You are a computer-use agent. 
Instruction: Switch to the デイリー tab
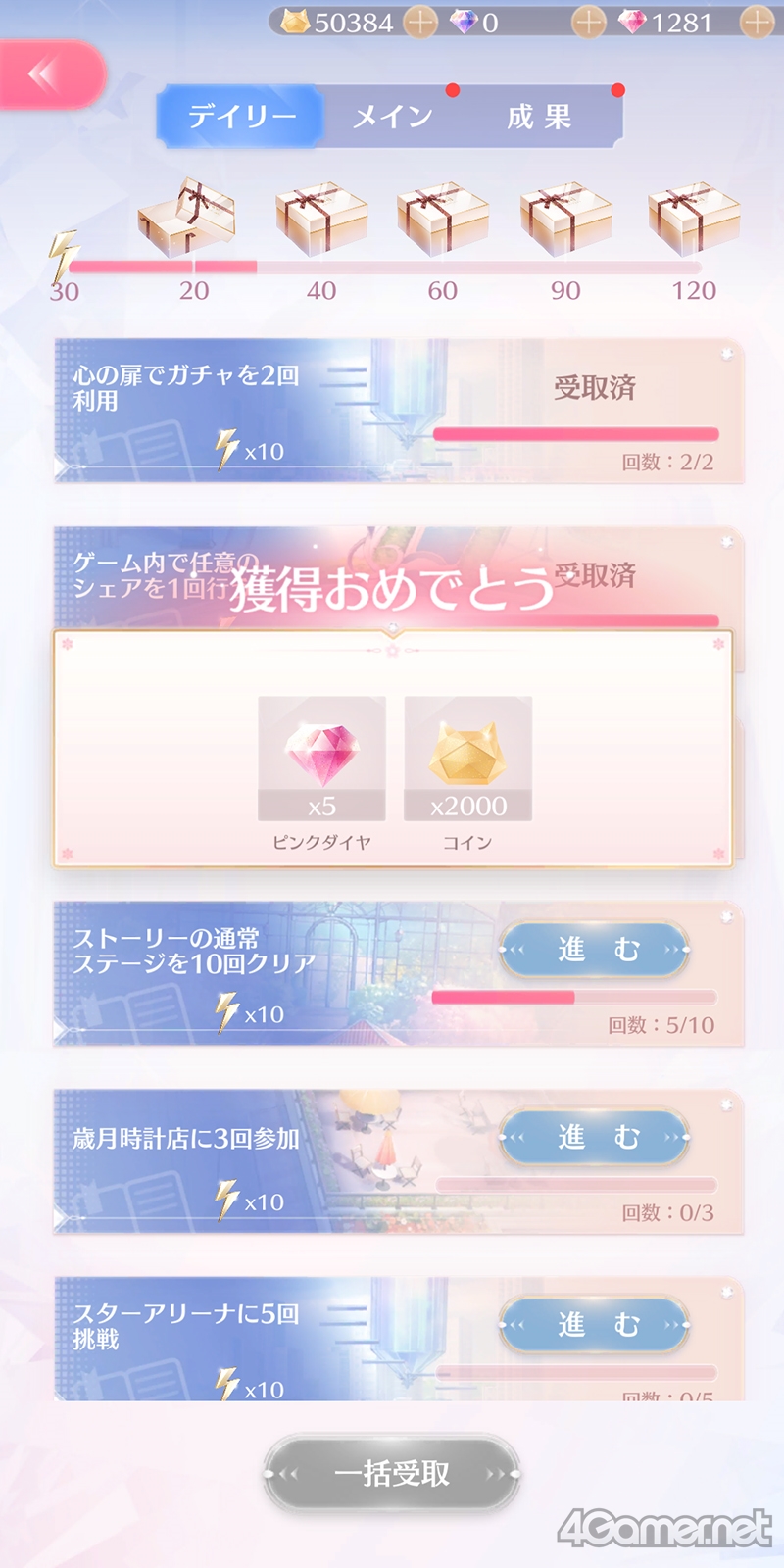point(241,117)
